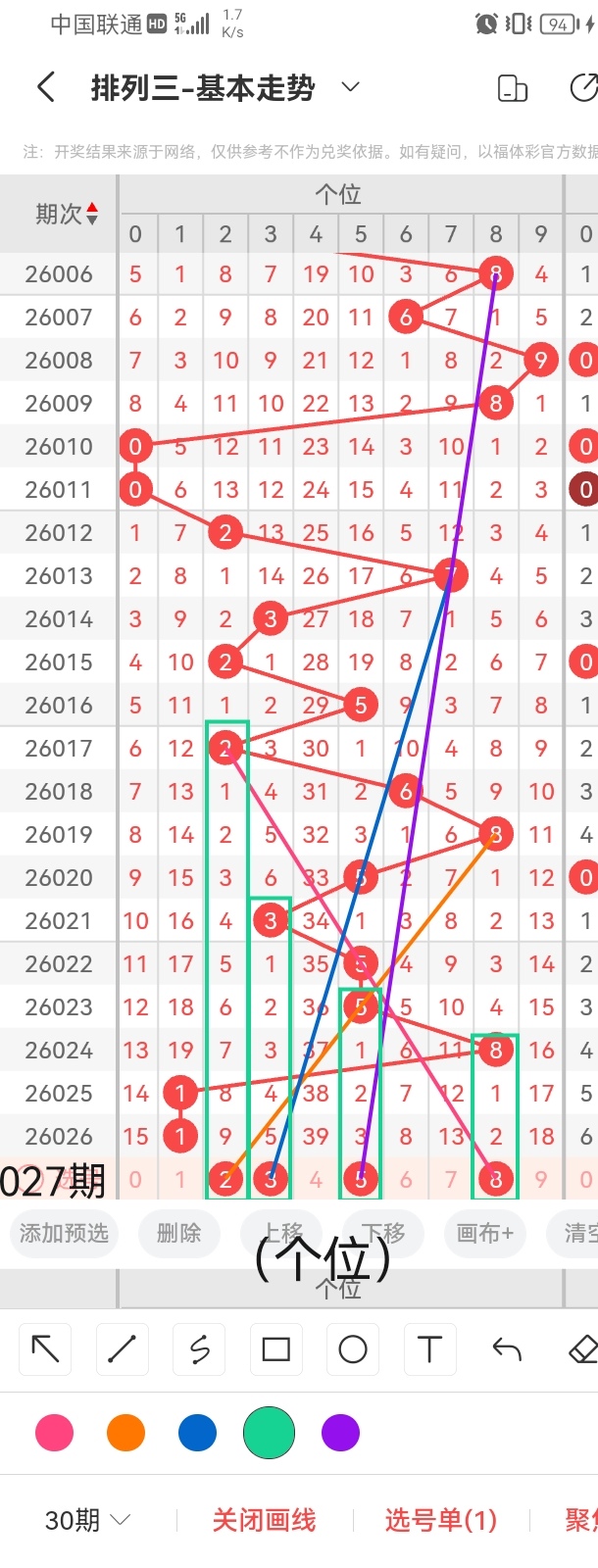
Task: Select the rectangle drawing tool
Action: [276, 1349]
